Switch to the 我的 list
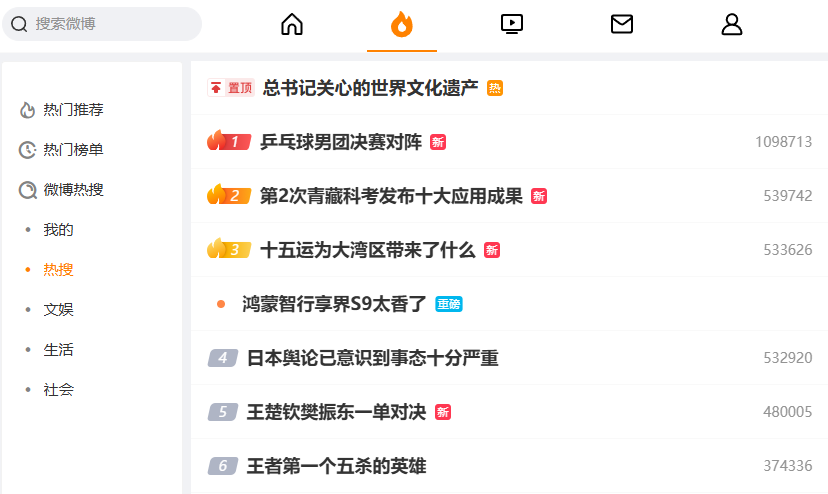This screenshot has height=494, width=828. pyautogui.click(x=58, y=230)
